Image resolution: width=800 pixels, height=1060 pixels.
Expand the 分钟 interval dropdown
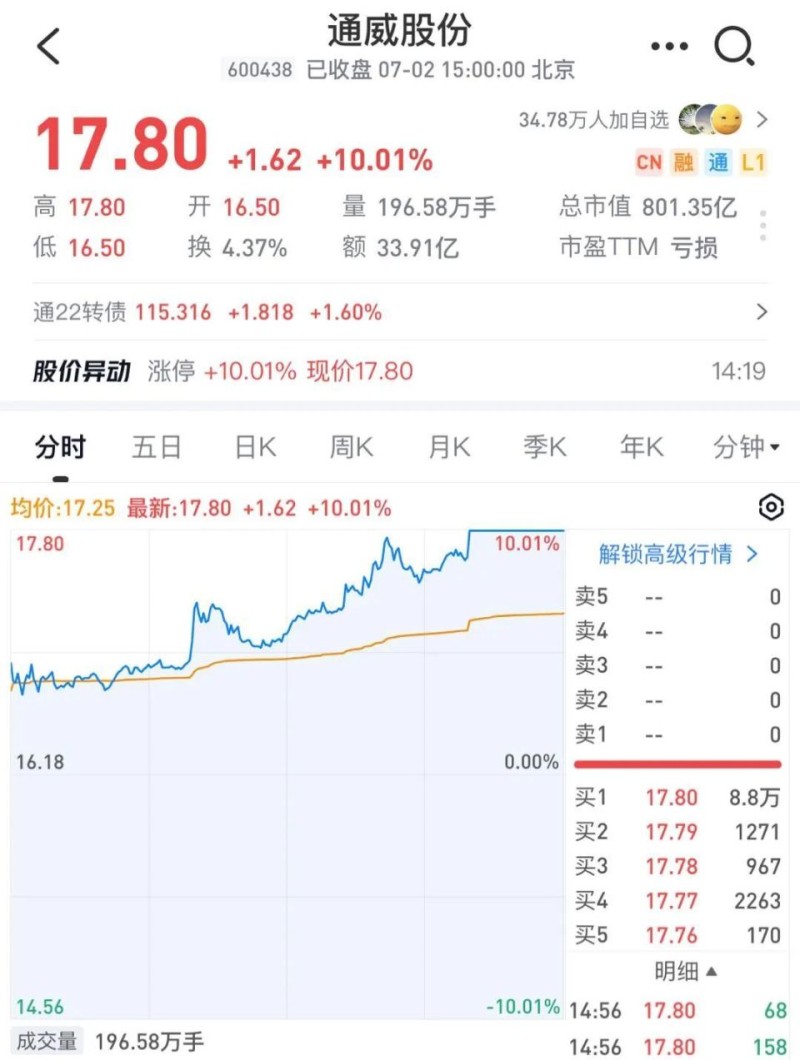pyautogui.click(x=746, y=447)
